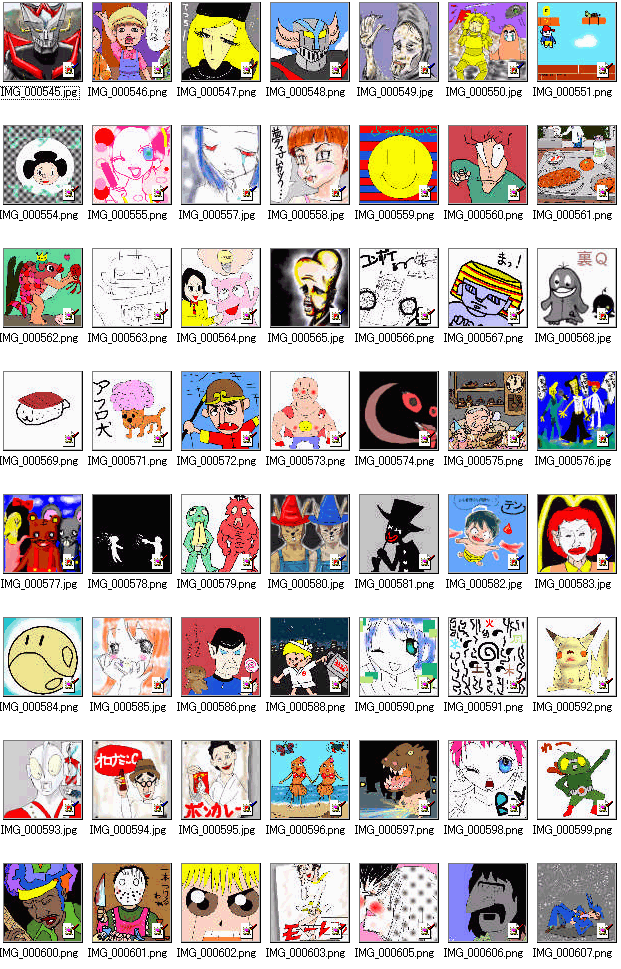Viewport: 621px width, 969px height.
Task: Open the hockey mask figure thumbnail
Action: (x=131, y=902)
